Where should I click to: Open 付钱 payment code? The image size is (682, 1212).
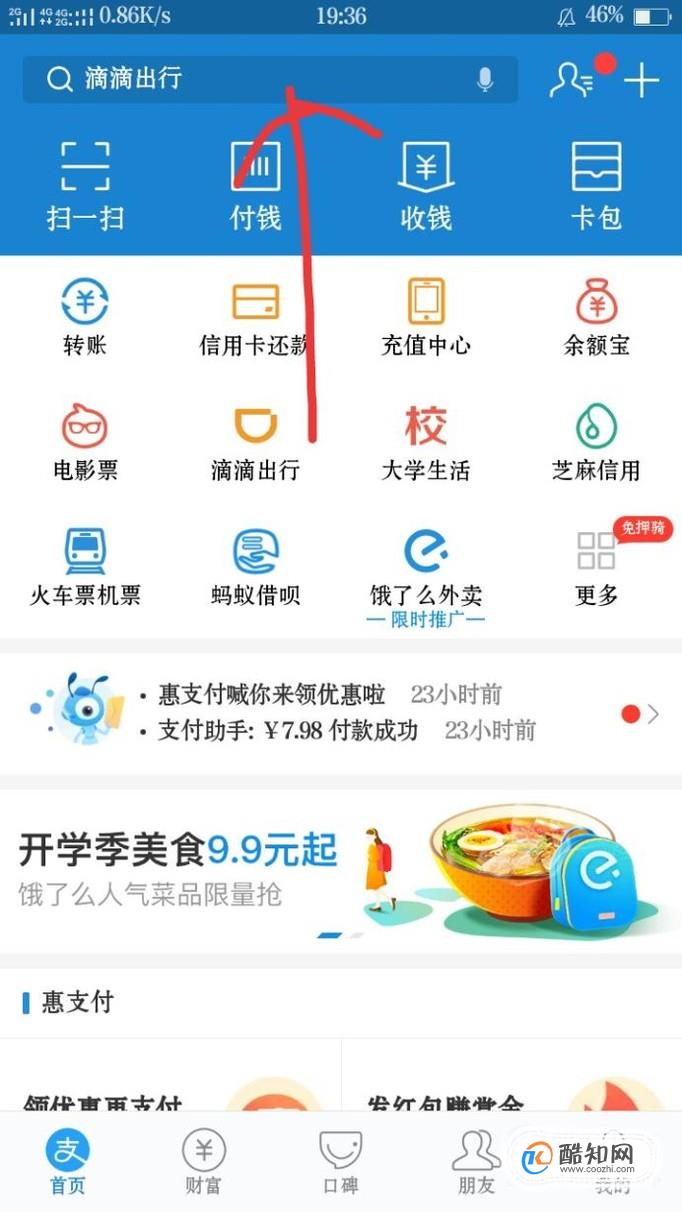(256, 185)
